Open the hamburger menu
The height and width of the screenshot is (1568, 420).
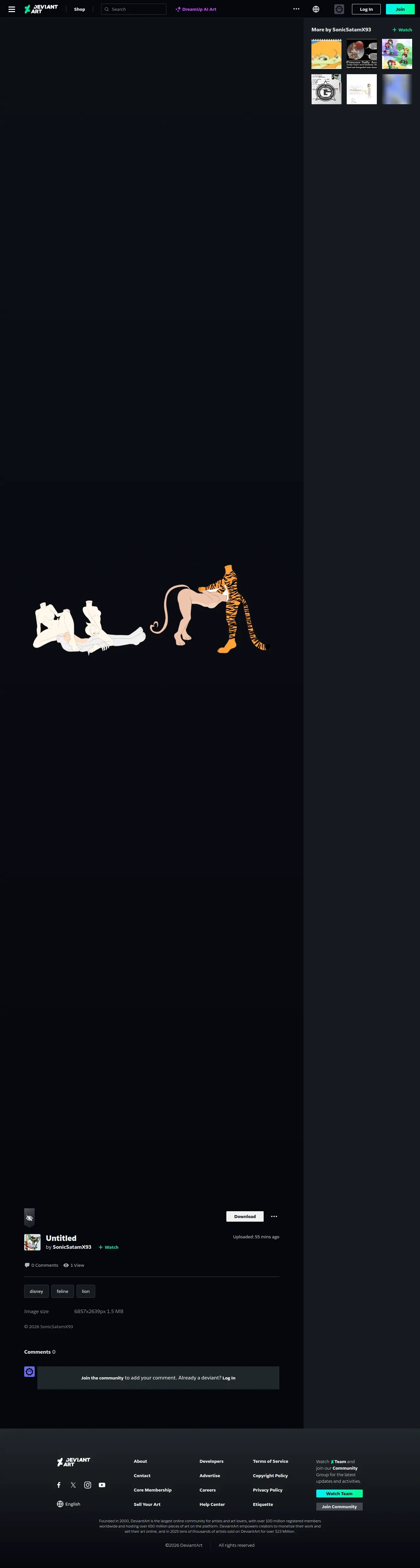pos(11,9)
